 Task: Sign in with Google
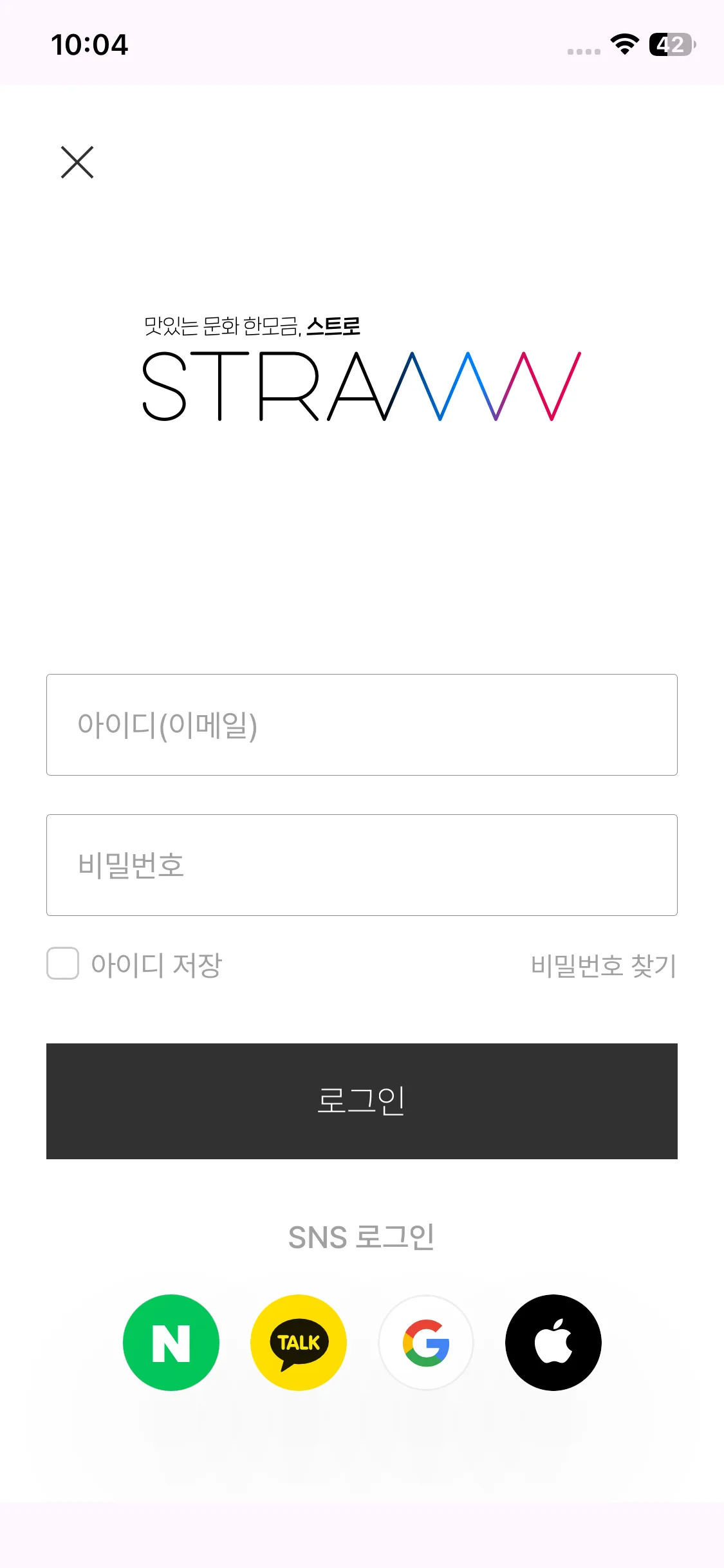[426, 1343]
